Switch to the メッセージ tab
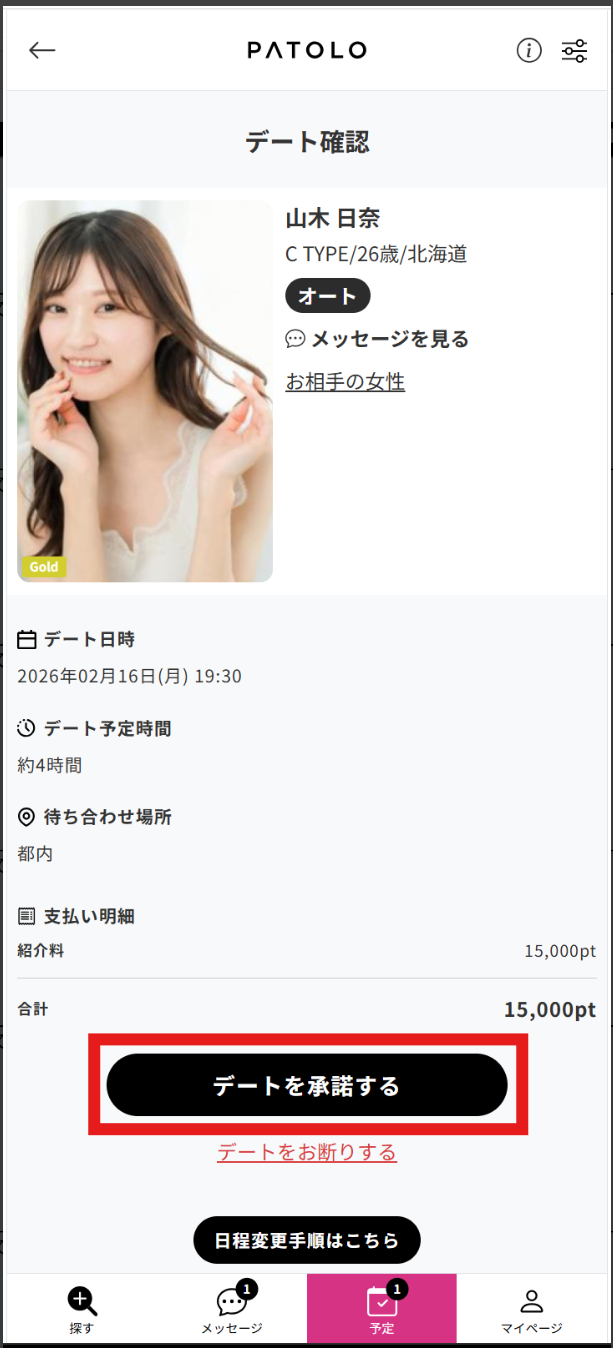The width and height of the screenshot is (613, 1348). pos(232,1309)
